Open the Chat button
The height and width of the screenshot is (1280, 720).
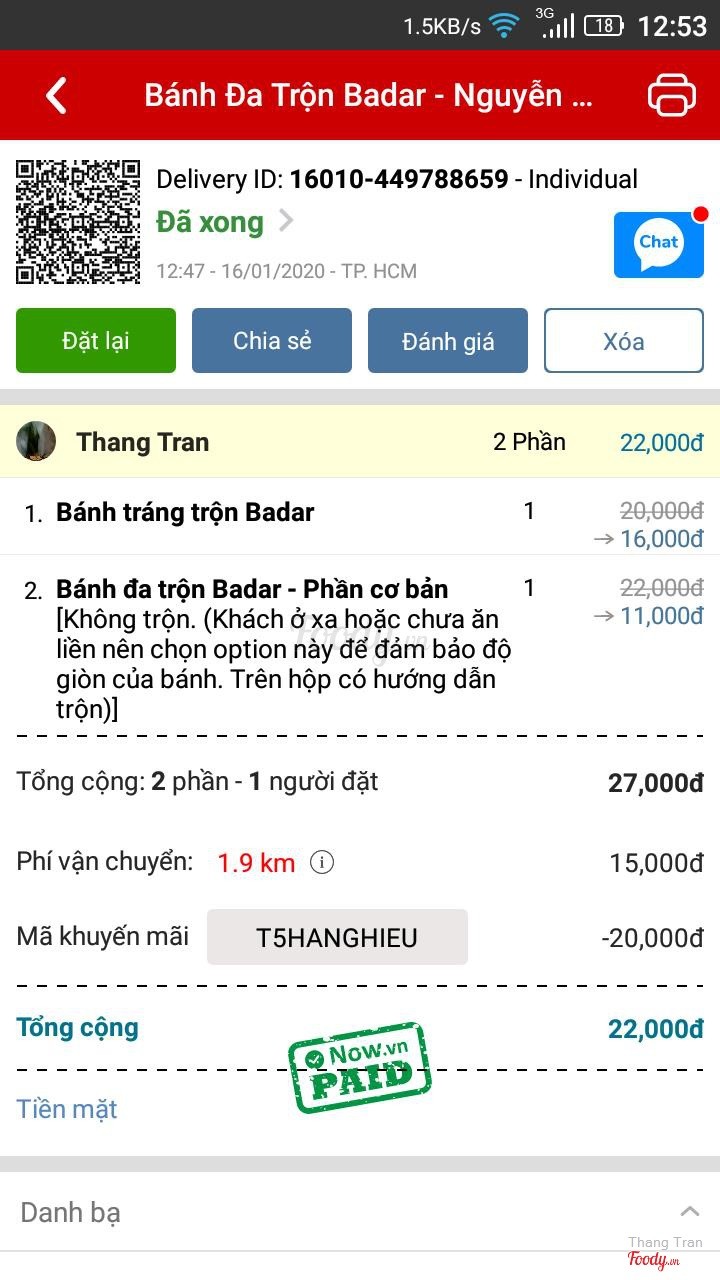pos(659,244)
